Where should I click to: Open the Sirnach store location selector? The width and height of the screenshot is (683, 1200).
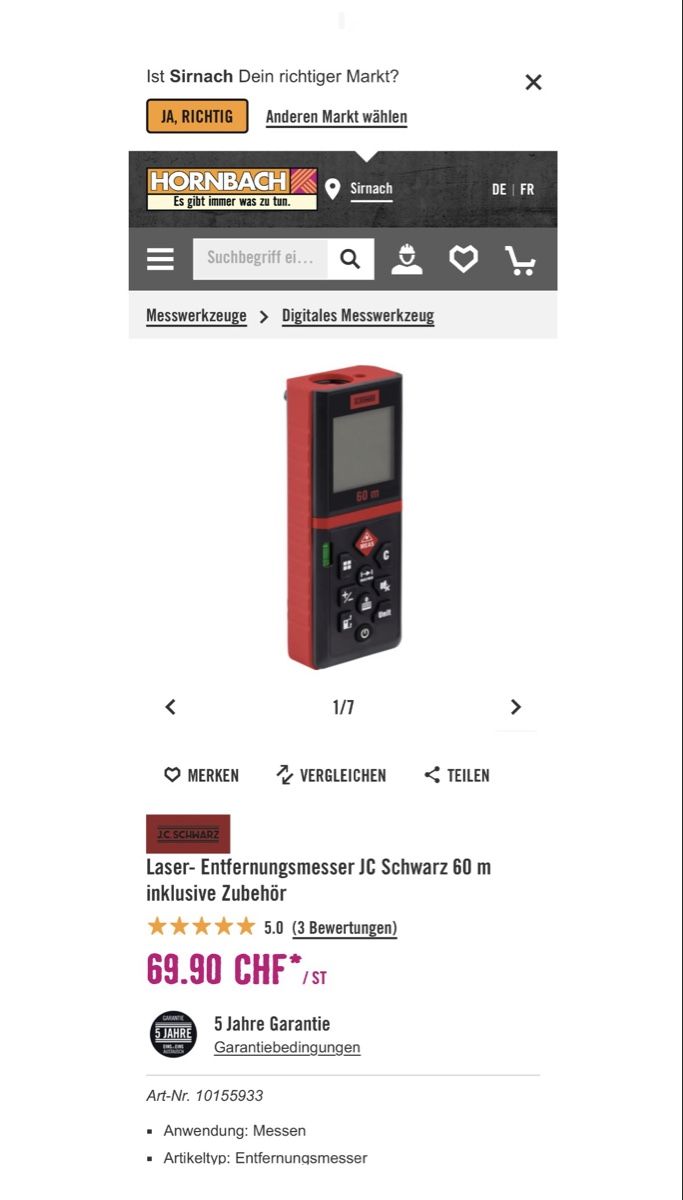click(359, 189)
